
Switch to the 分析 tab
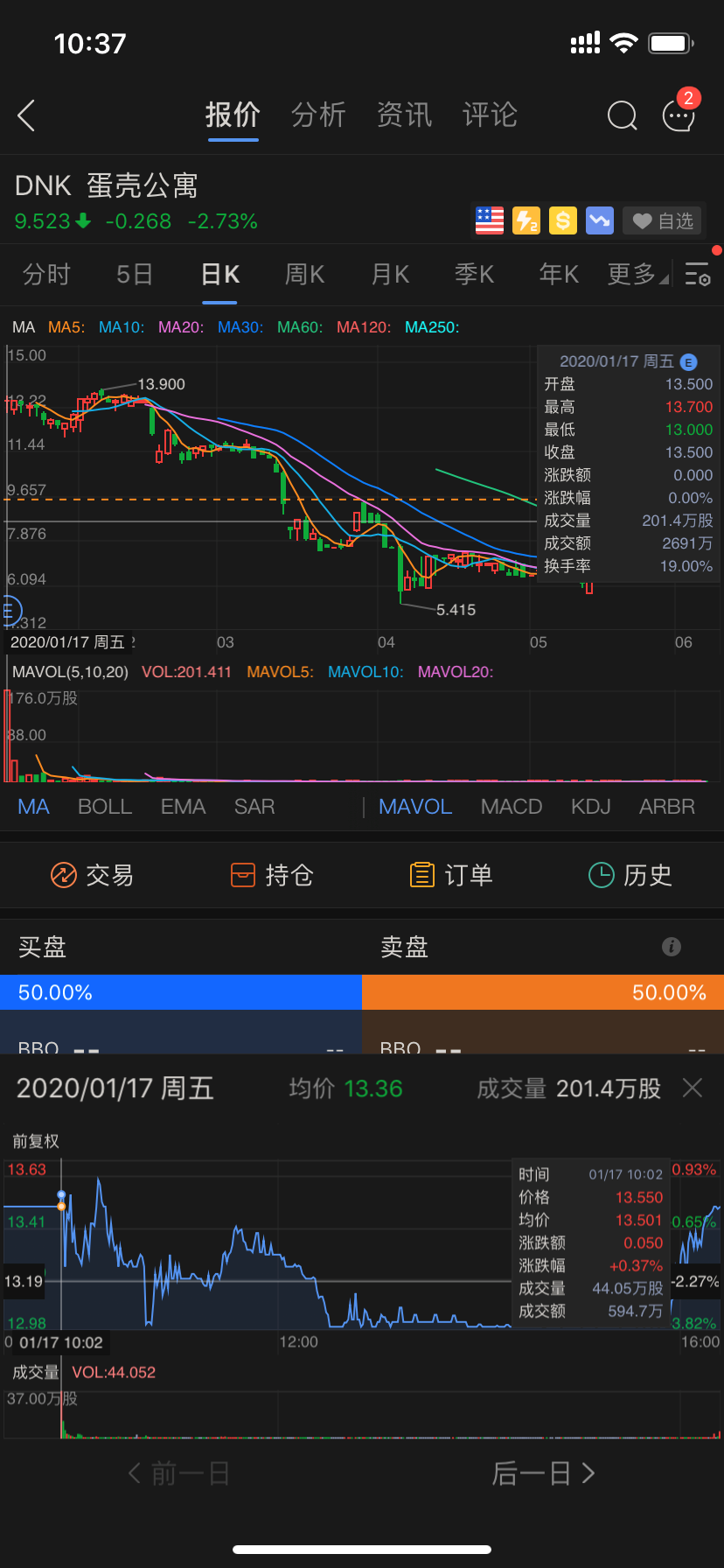click(x=318, y=115)
